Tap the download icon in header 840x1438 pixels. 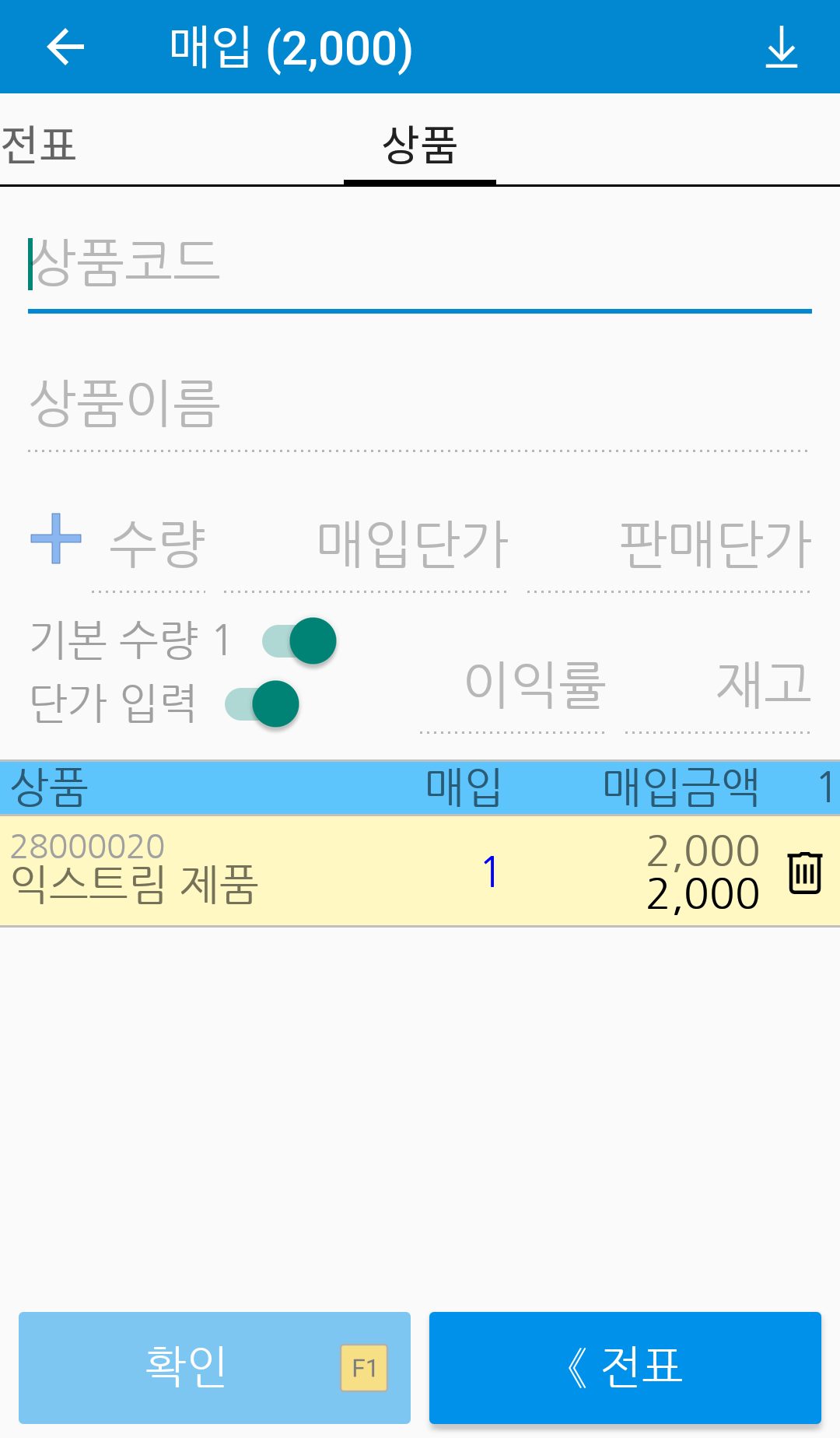pyautogui.click(x=782, y=47)
